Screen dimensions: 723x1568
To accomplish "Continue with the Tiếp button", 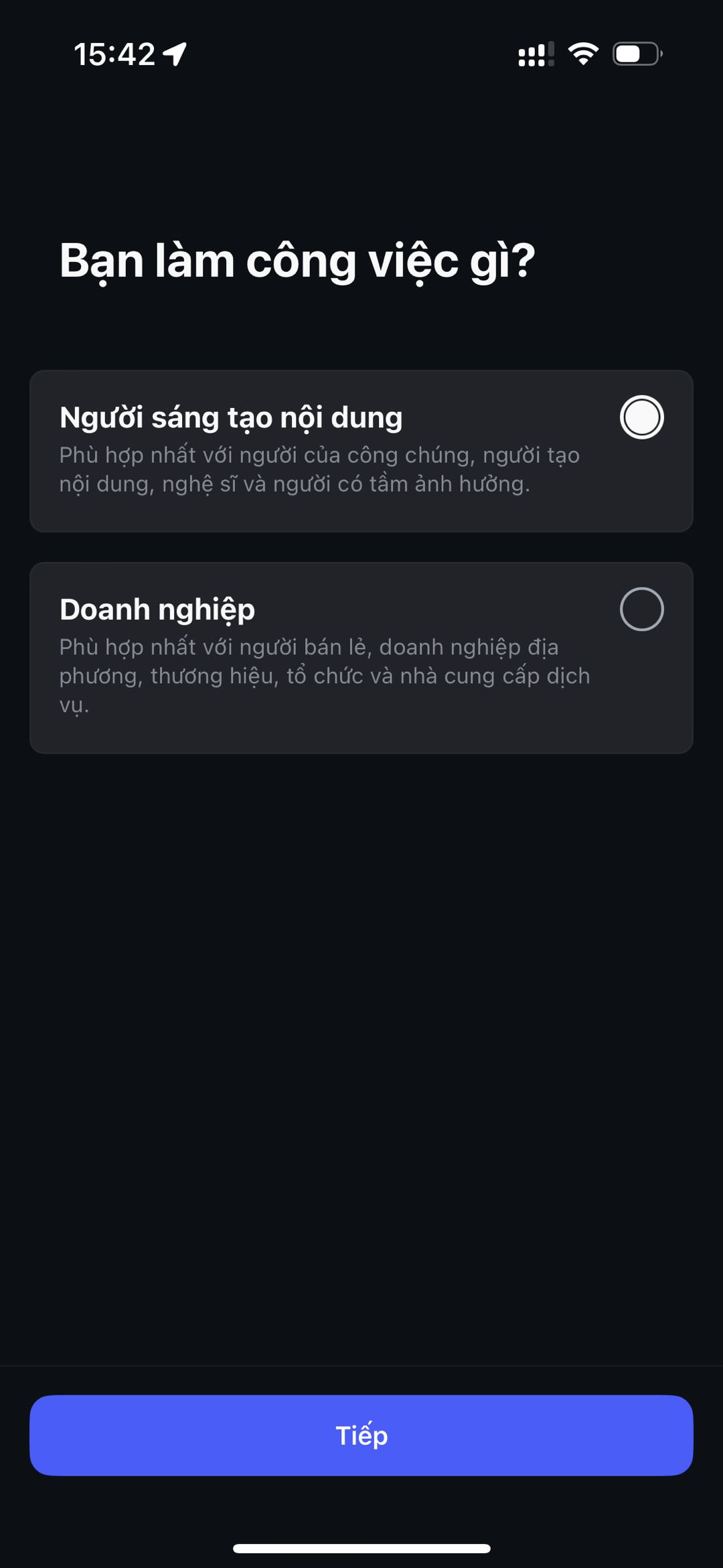I will pos(361,1435).
